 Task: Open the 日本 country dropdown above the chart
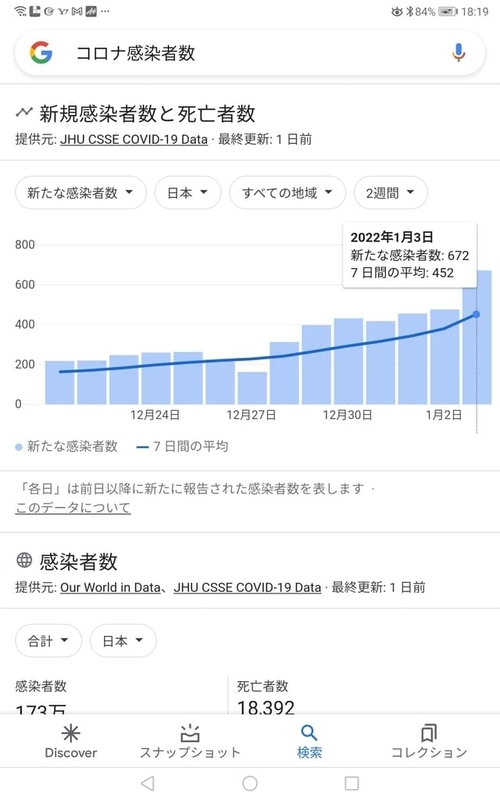(x=187, y=193)
